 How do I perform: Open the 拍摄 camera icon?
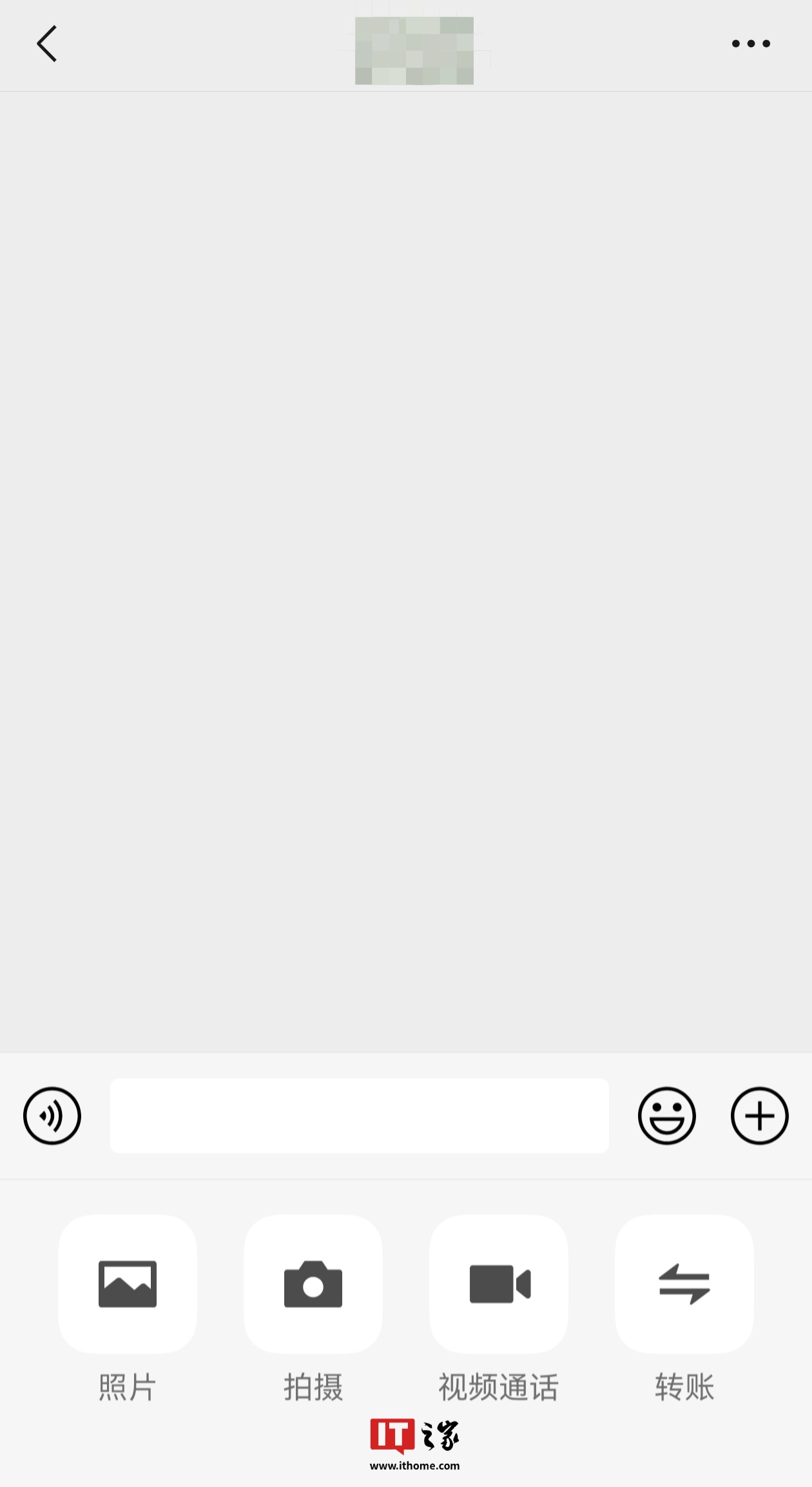(313, 1285)
